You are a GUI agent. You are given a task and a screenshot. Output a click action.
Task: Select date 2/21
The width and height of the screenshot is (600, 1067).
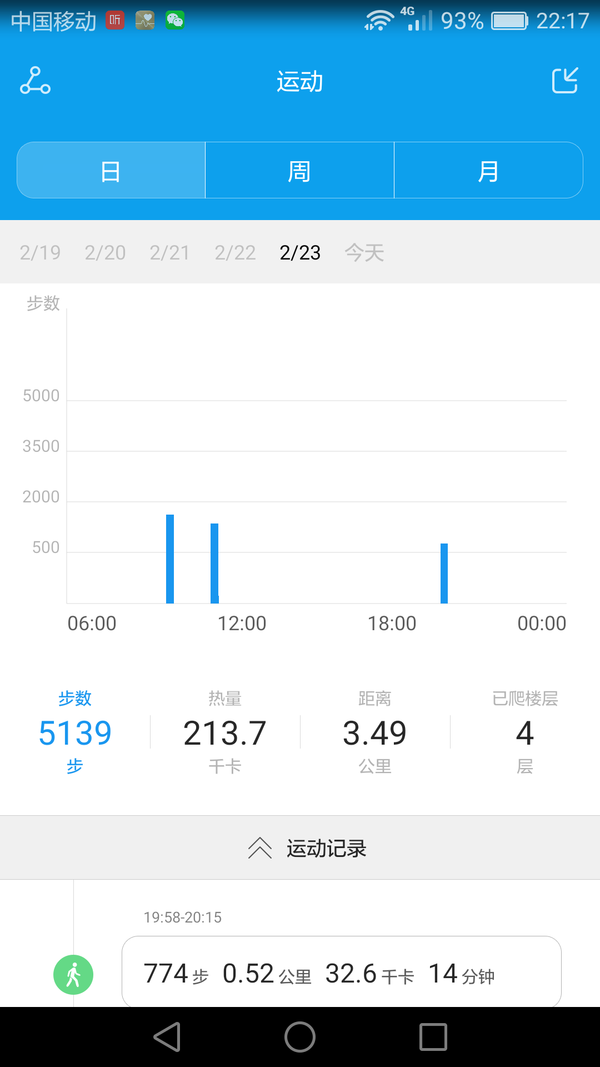coord(169,253)
